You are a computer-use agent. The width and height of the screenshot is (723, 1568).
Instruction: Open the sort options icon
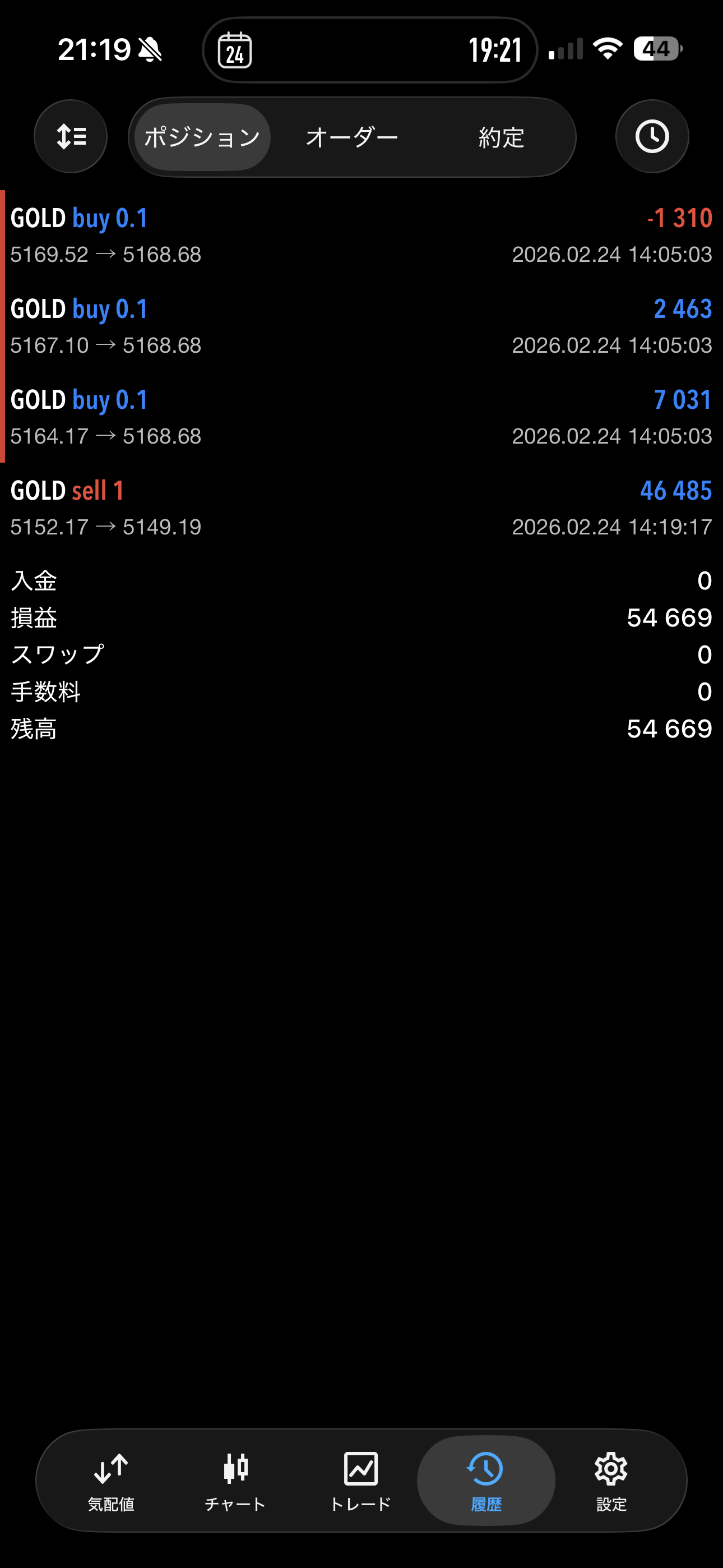[71, 136]
